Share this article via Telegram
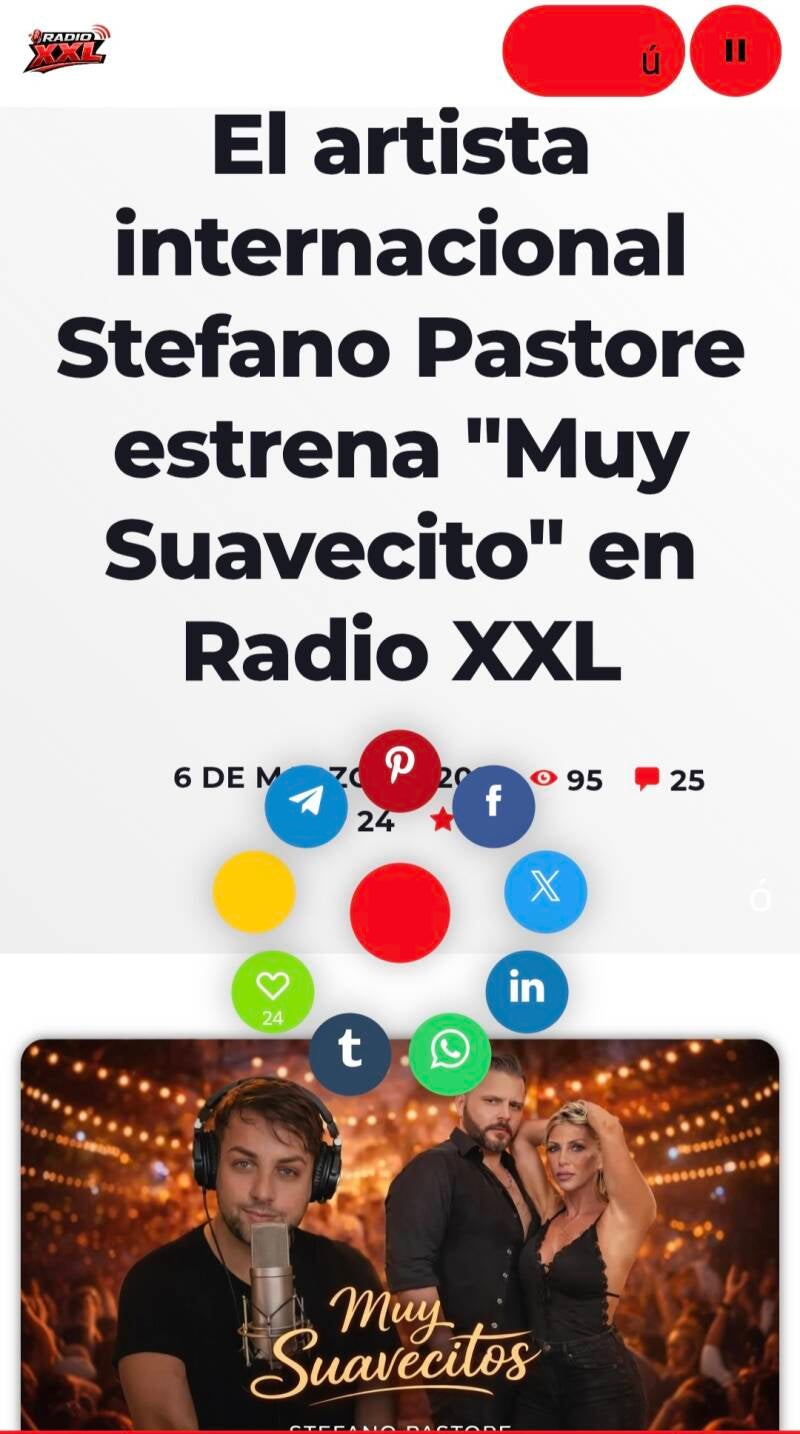 click(x=306, y=806)
